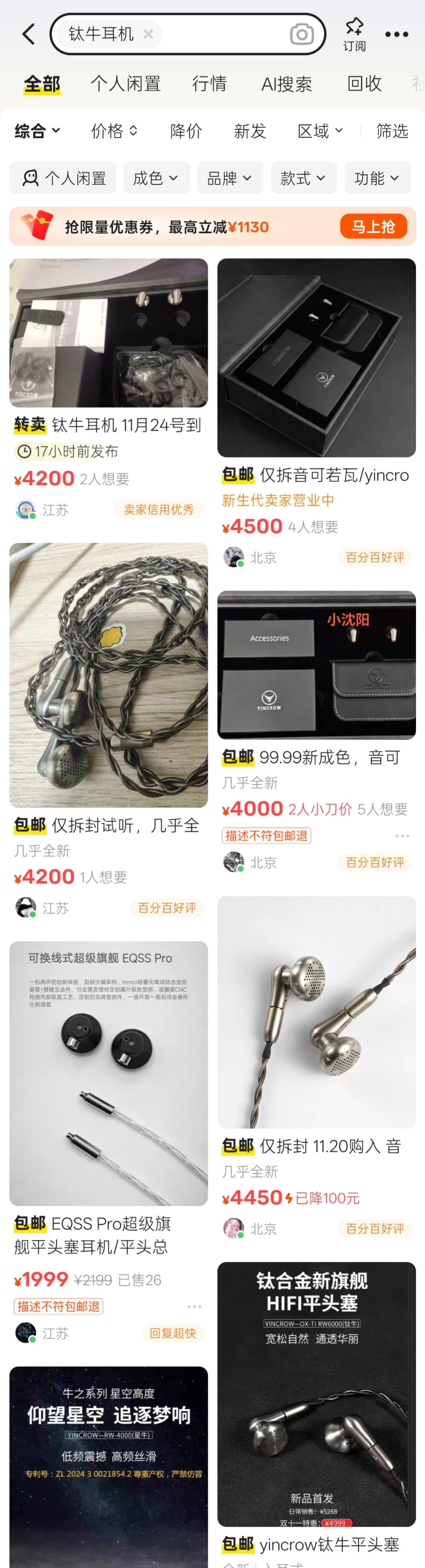Screen dimensions: 425x1568
Task: Expand the 品牌 brand filter chip
Action: (x=229, y=178)
